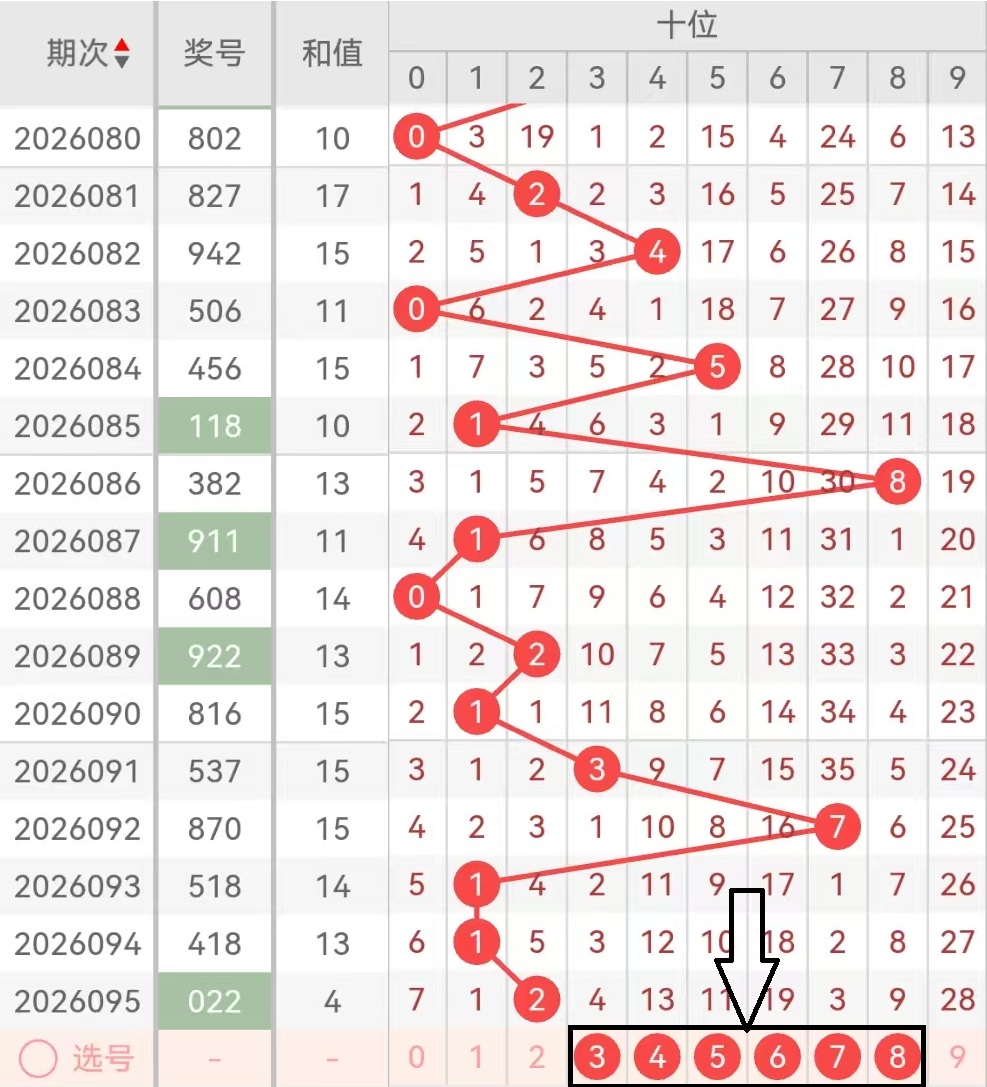Select number 1 in the 选号 row
Viewport: 987px width, 1087px height.
(x=477, y=1058)
